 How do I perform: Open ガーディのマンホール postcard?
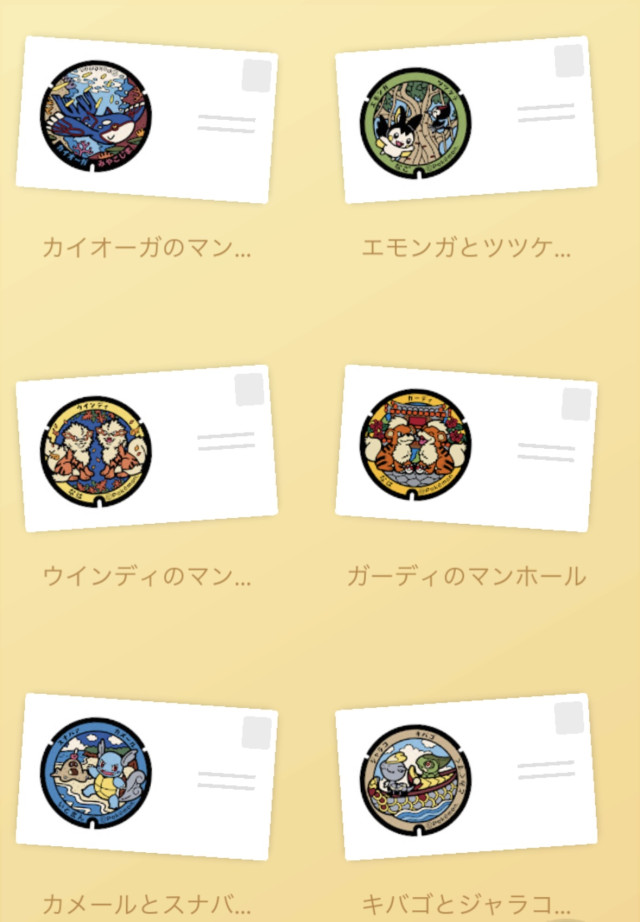466,448
